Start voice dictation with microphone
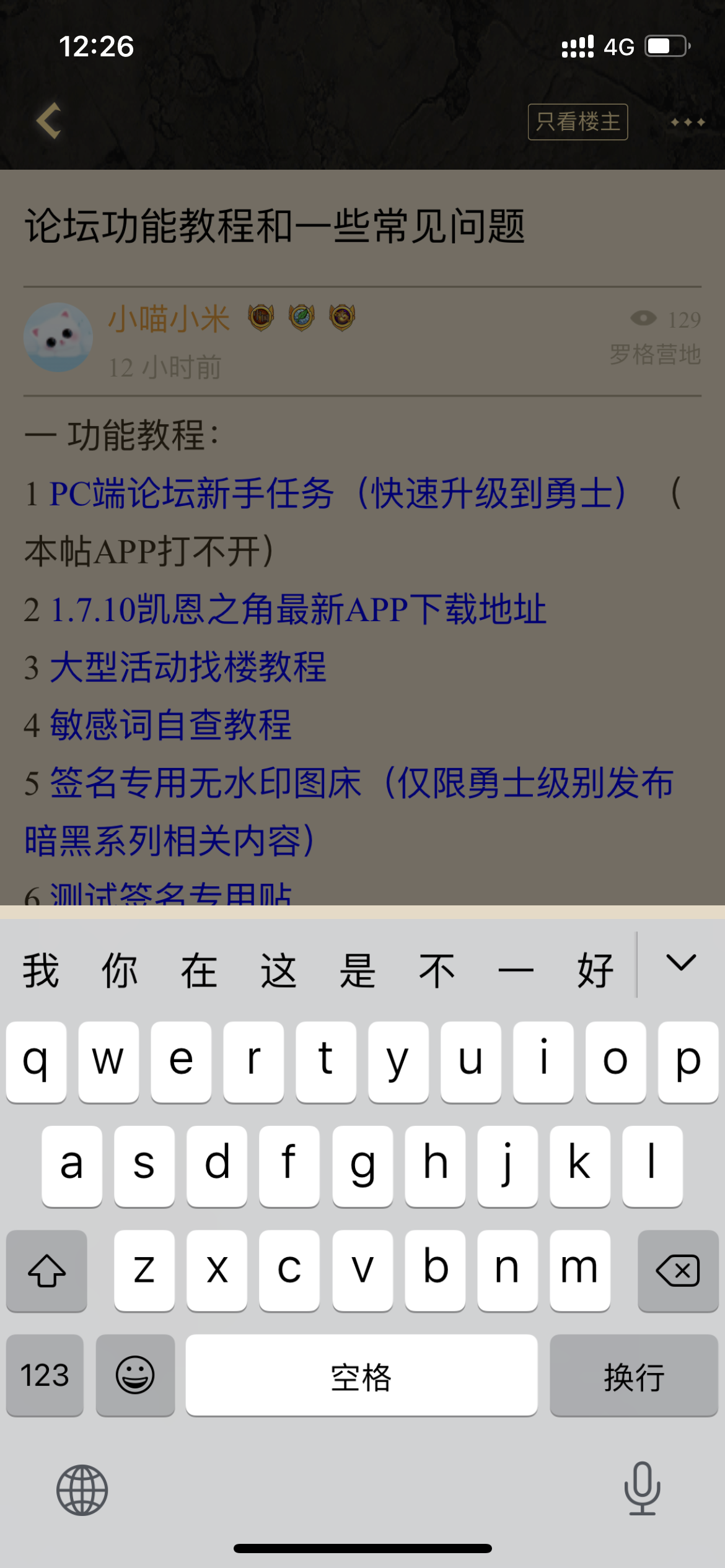 click(642, 1489)
